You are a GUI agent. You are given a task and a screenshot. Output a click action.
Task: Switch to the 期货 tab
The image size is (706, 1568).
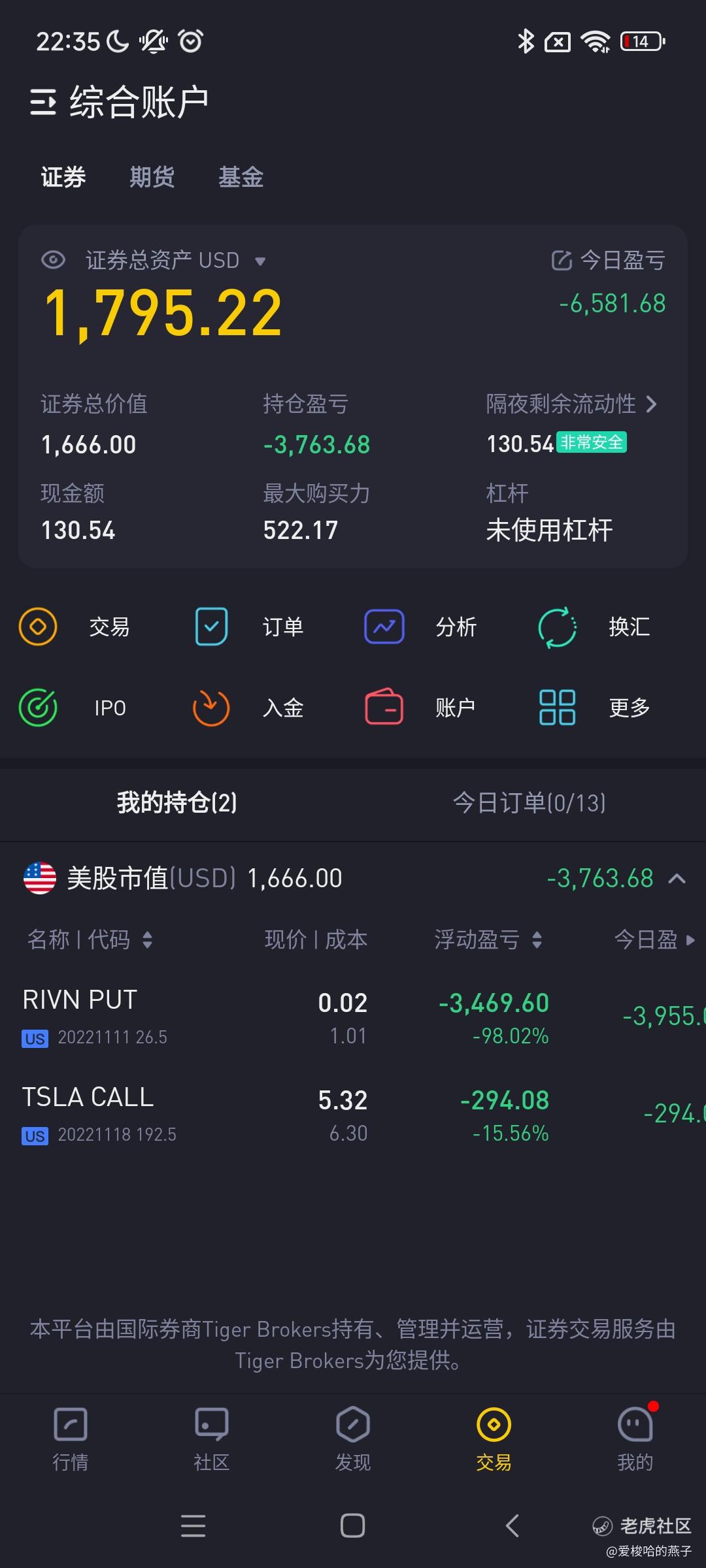[152, 177]
